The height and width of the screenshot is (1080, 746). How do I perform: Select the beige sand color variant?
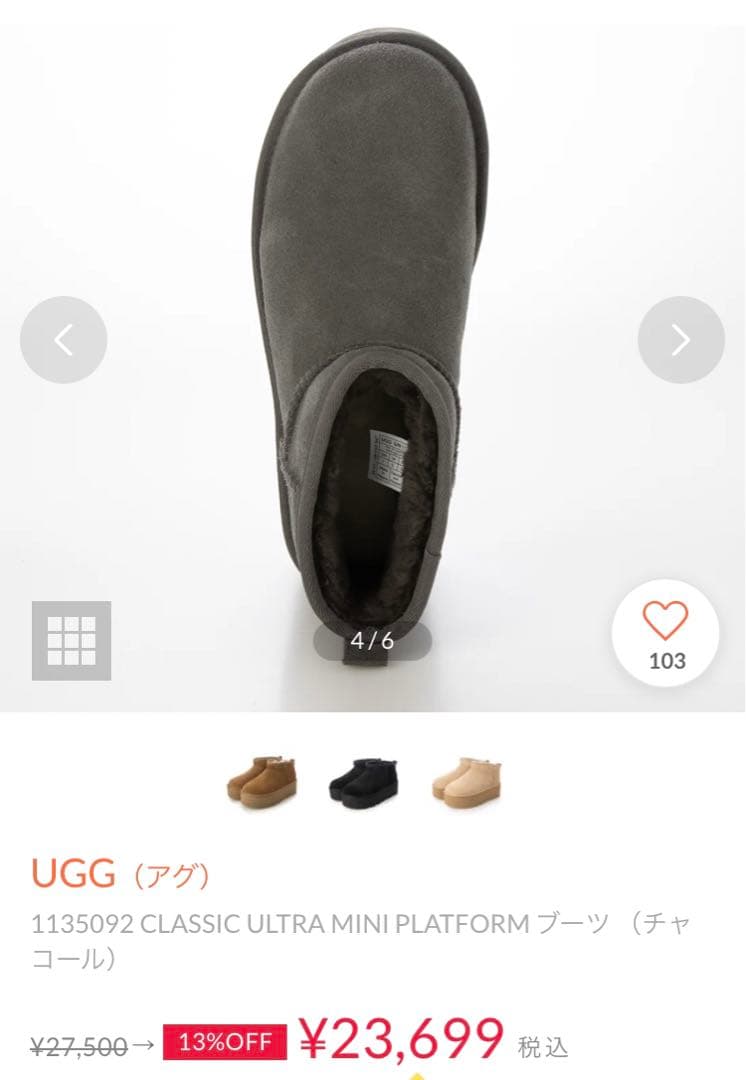465,778
